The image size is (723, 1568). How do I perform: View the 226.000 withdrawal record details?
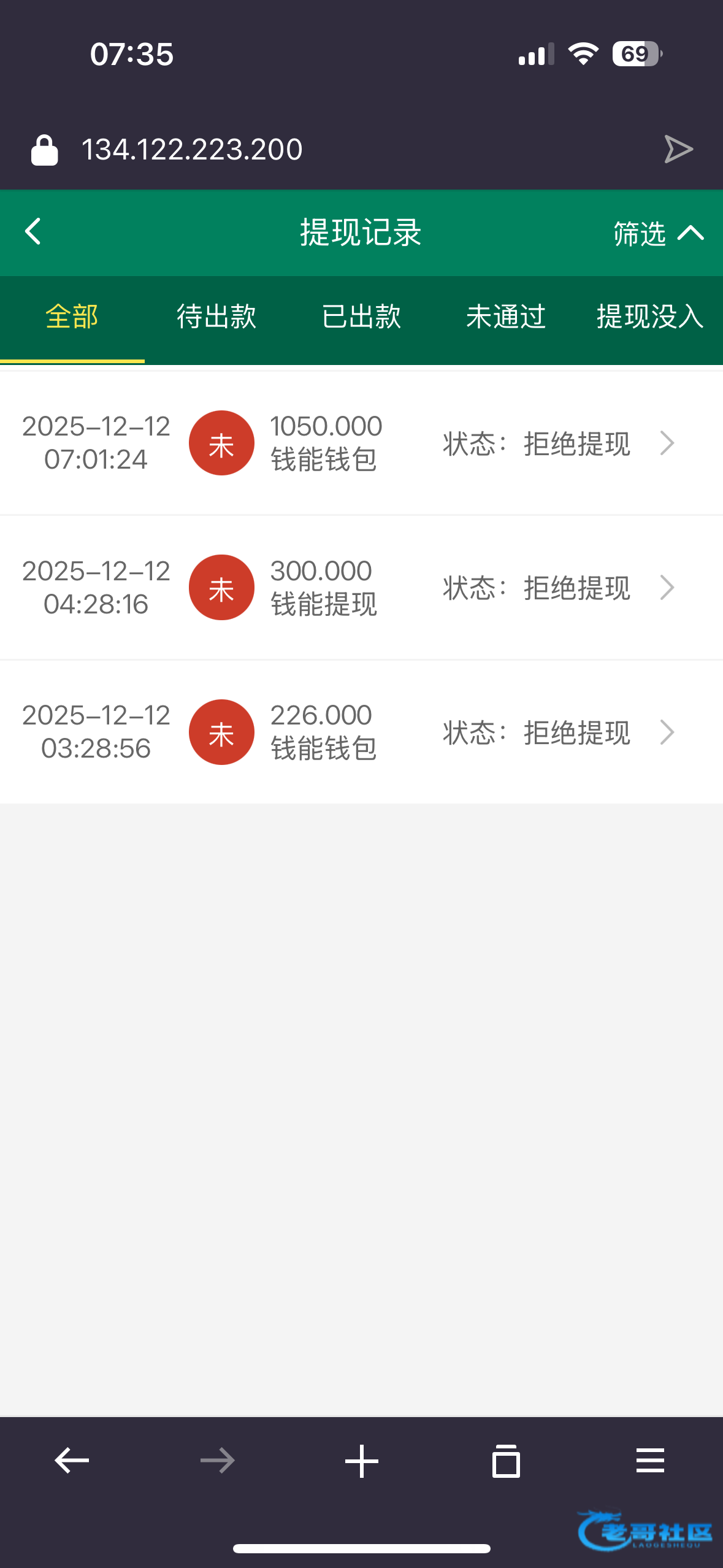[x=361, y=732]
